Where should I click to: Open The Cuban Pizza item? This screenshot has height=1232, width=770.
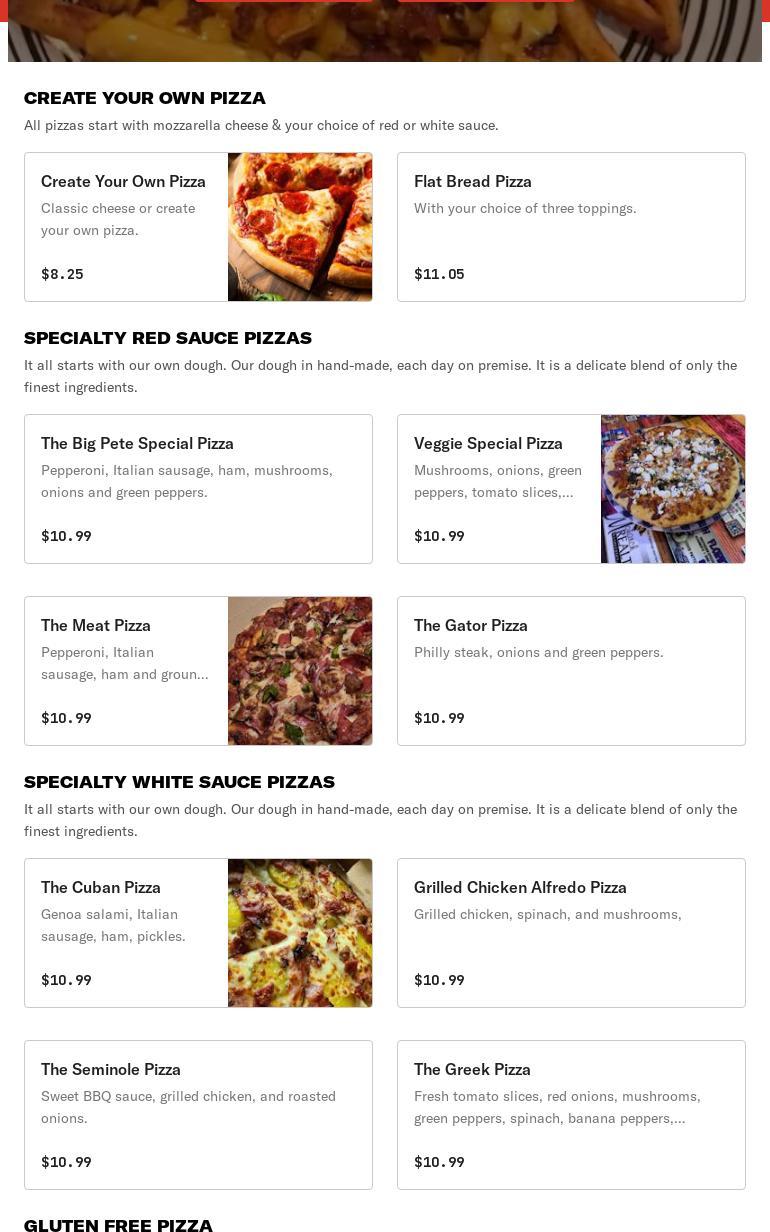[198, 933]
